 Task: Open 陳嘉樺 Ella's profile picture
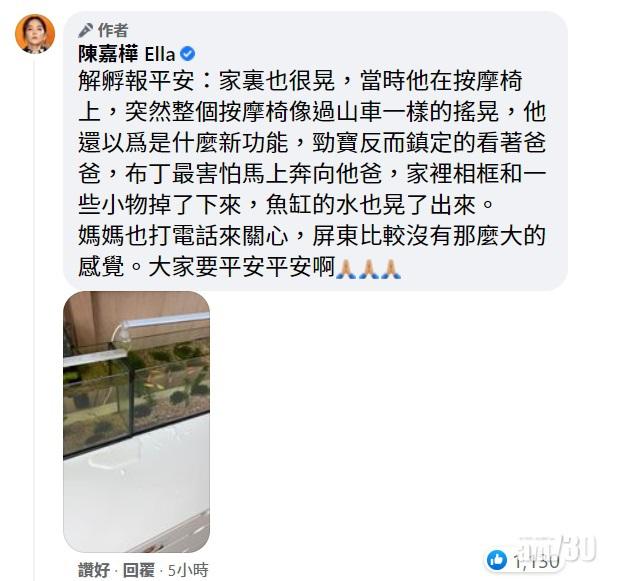34,35
